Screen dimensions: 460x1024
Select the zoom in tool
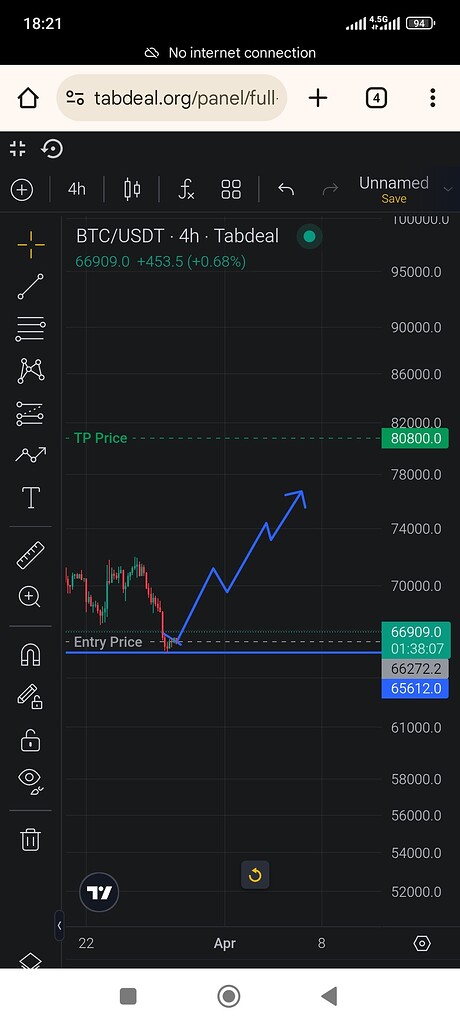(x=31, y=596)
